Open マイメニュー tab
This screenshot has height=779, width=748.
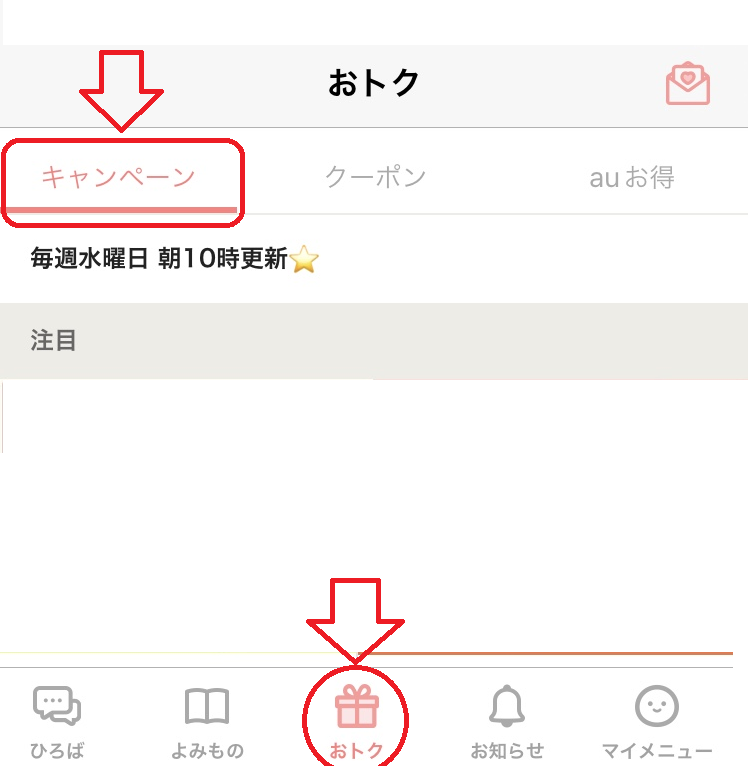pos(657,721)
